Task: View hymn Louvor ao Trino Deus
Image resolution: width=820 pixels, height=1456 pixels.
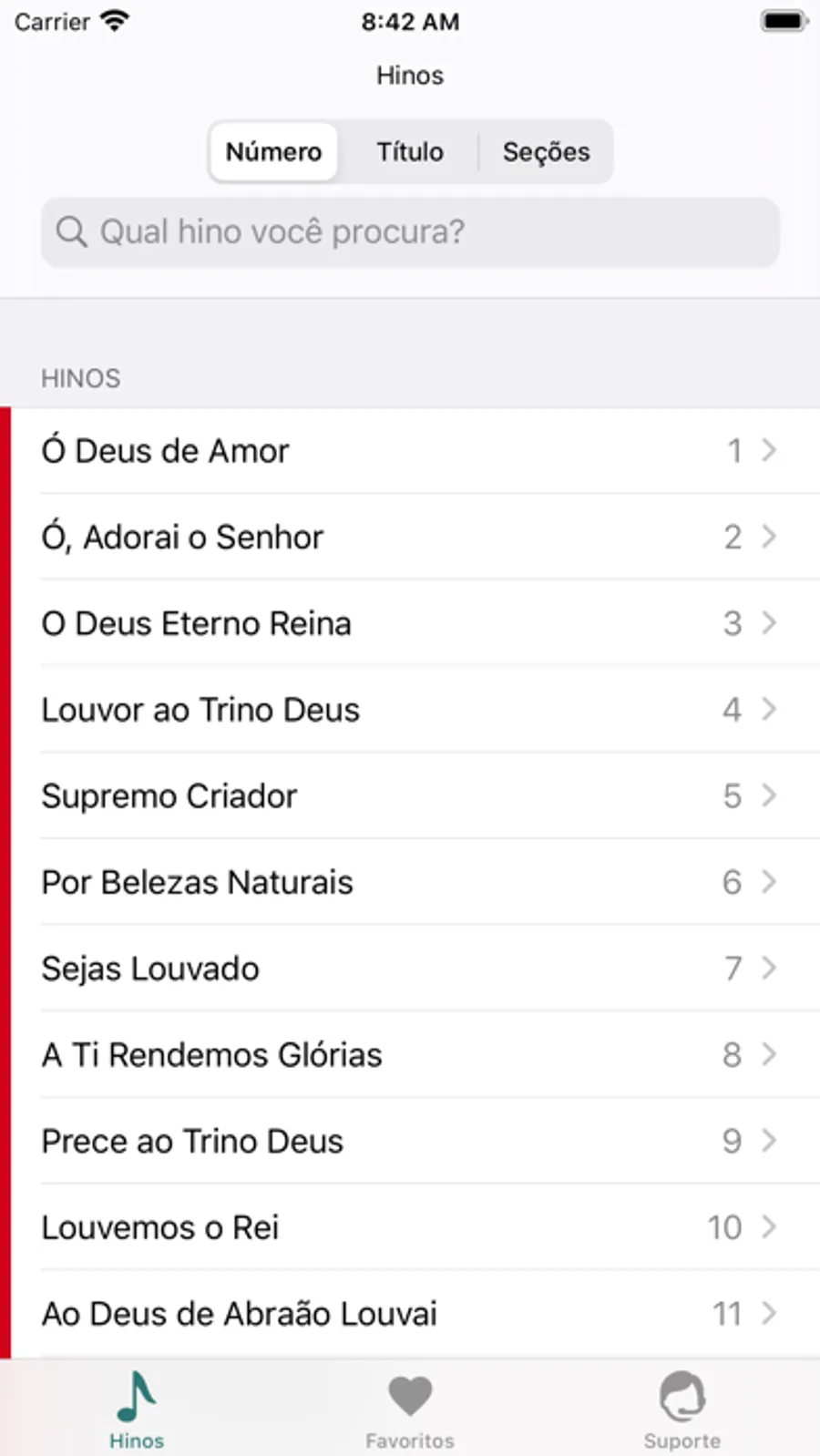Action: pyautogui.click(x=410, y=710)
